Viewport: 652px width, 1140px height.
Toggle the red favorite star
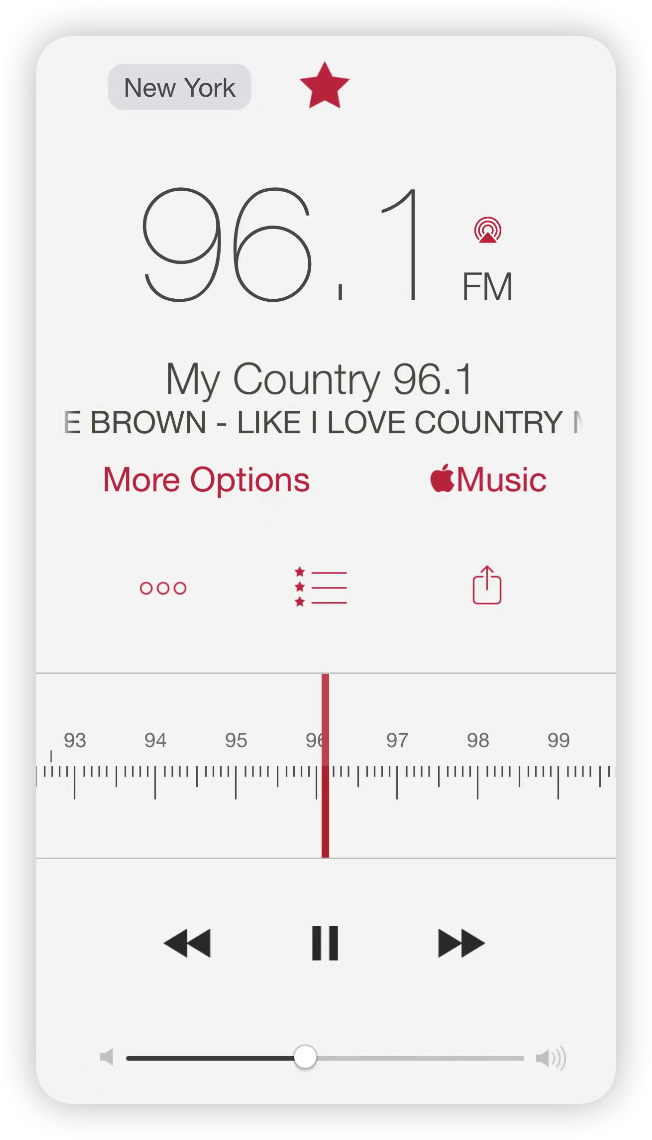pyautogui.click(x=325, y=85)
